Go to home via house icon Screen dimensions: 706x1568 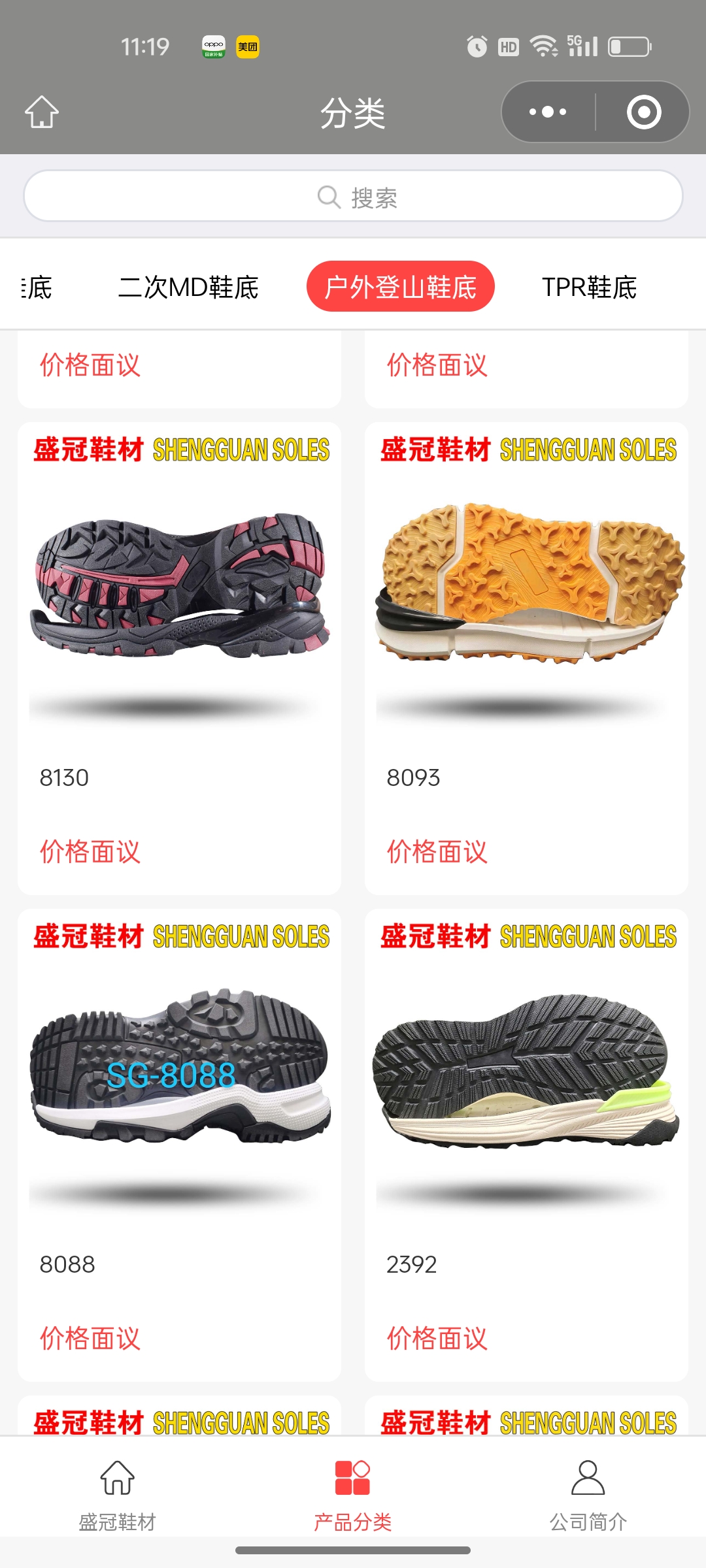click(x=42, y=112)
